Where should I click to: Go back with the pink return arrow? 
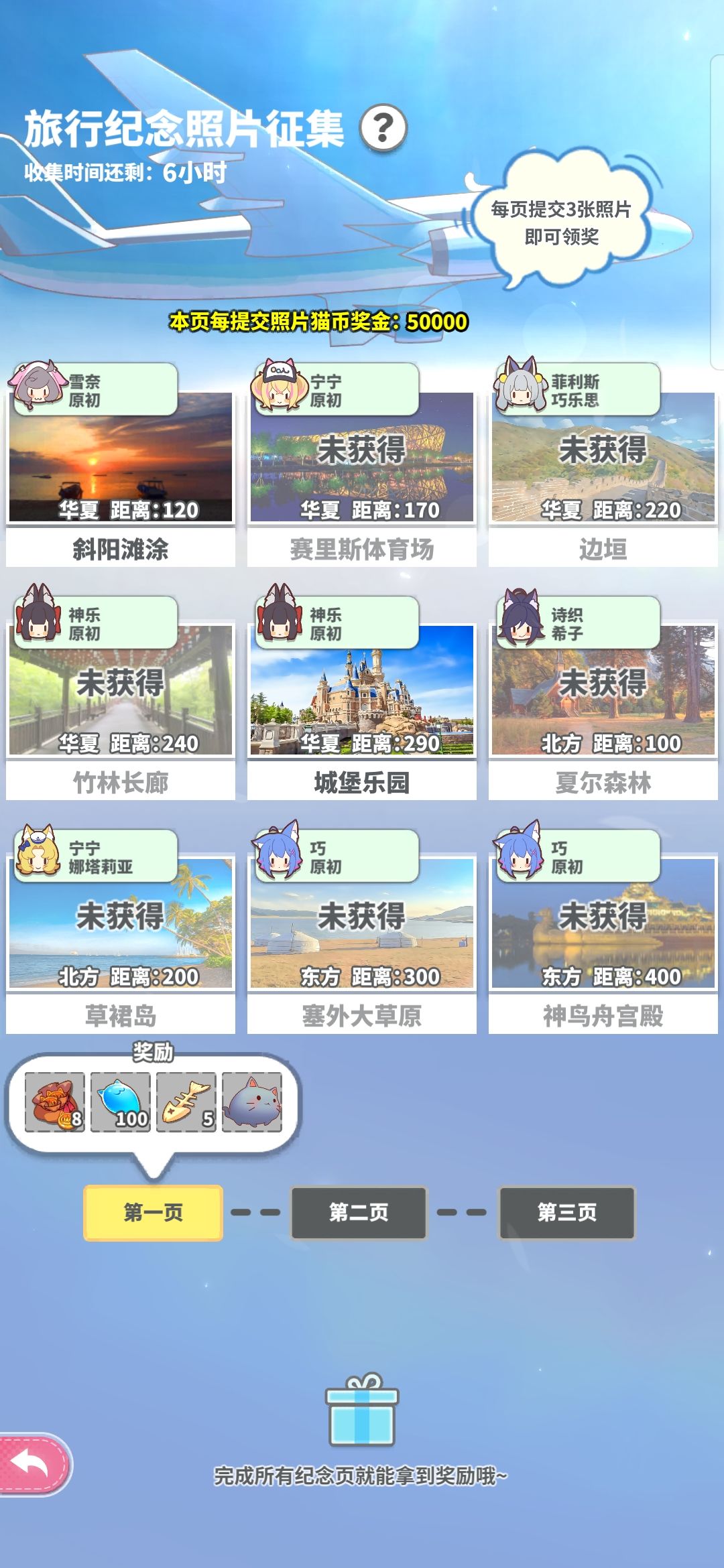[x=35, y=1463]
